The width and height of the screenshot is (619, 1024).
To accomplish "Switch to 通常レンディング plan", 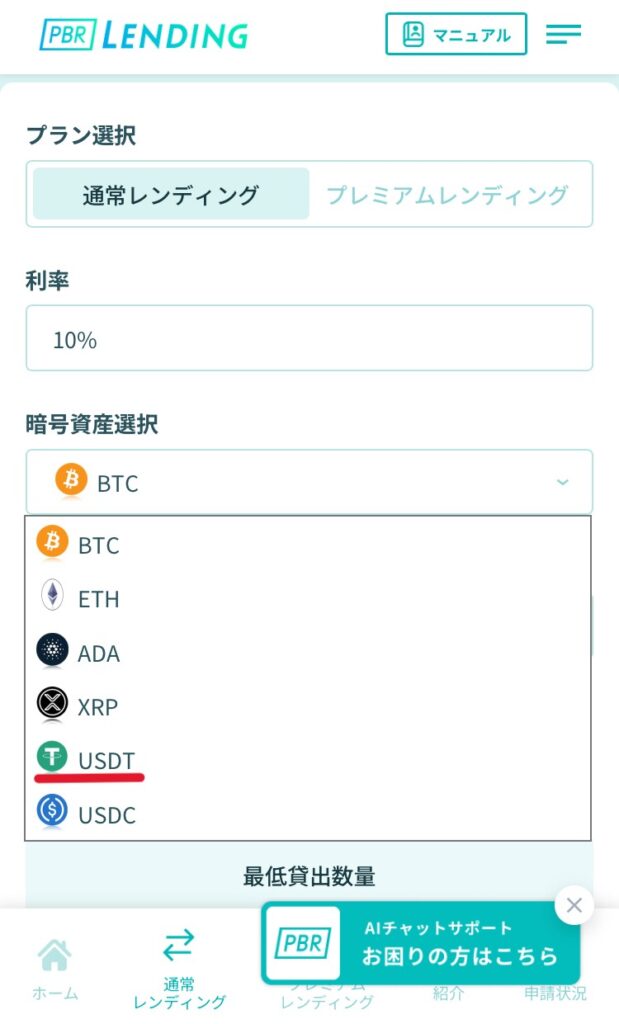I will pyautogui.click(x=171, y=194).
